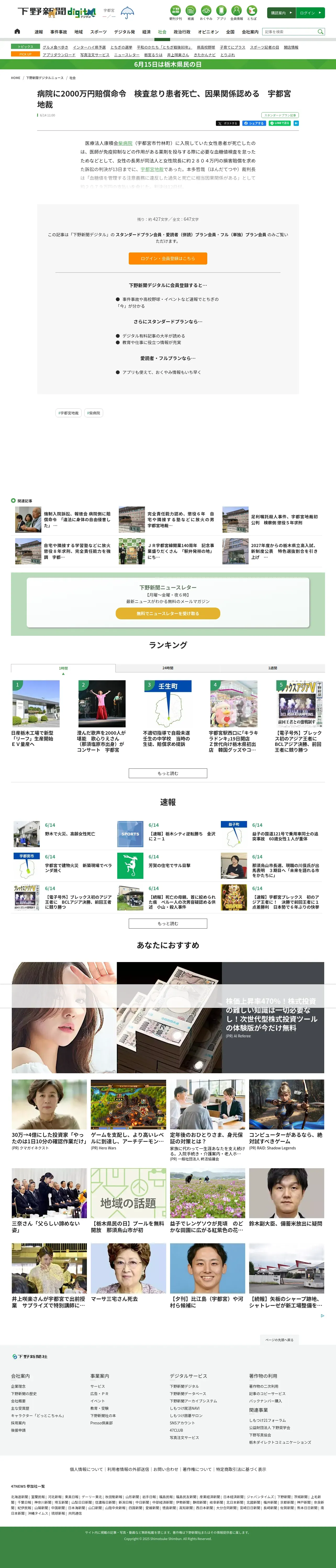
Task: Open the home icon in navigation bar
Action: coord(17,31)
